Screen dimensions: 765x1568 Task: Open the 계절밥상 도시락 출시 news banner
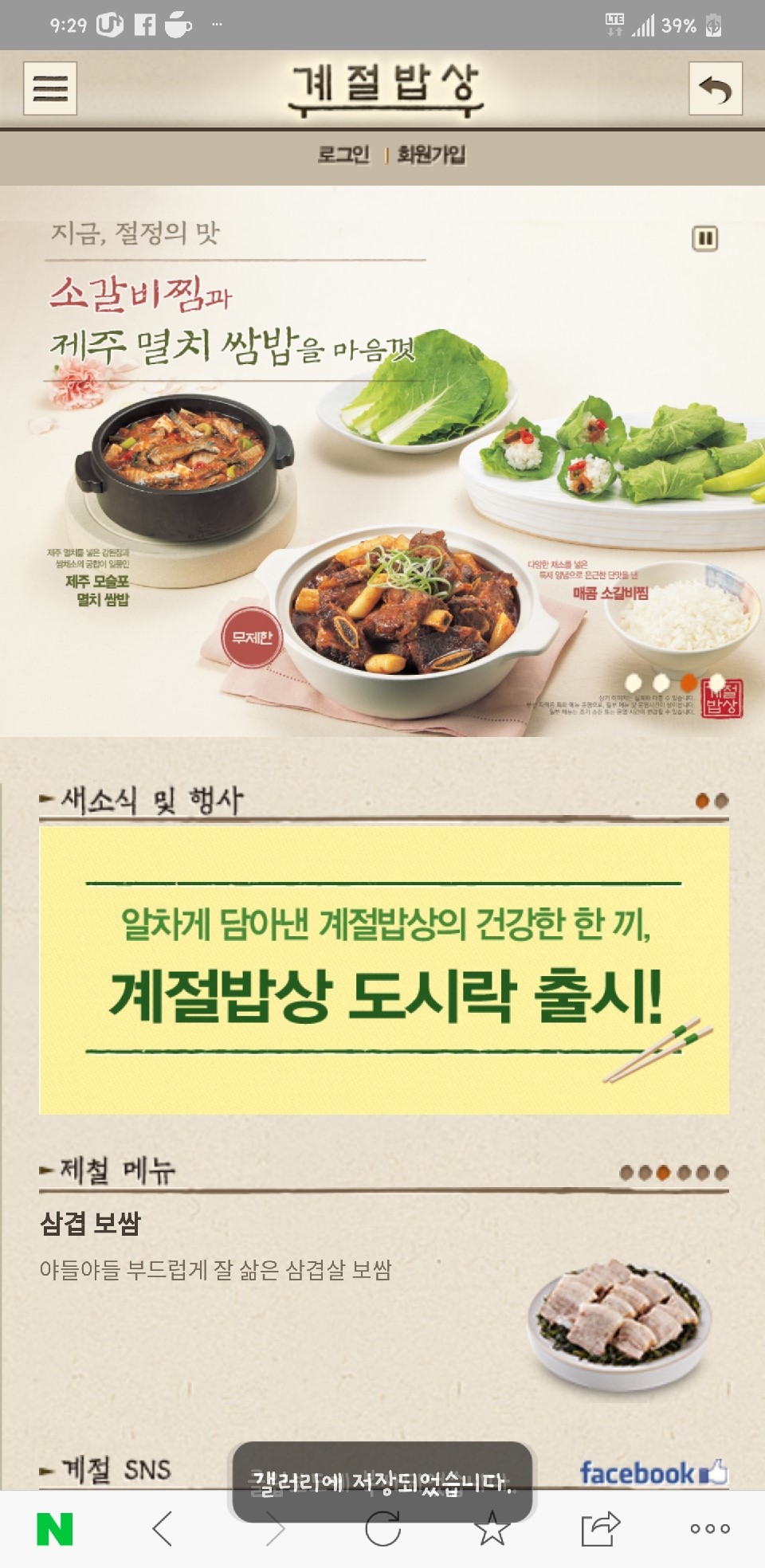(x=384, y=970)
